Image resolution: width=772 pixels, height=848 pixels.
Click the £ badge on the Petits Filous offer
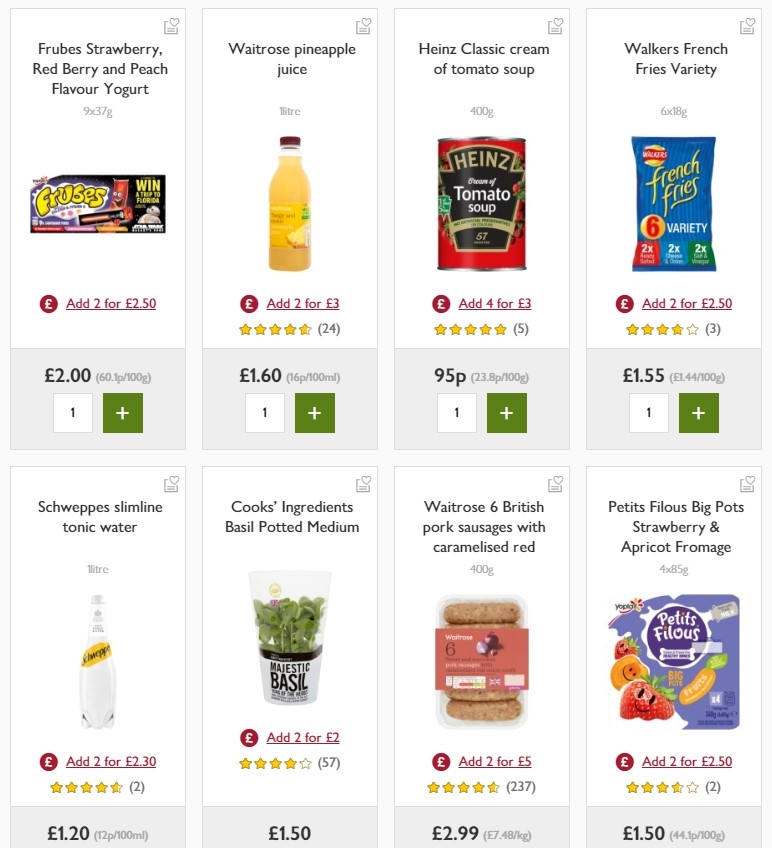(624, 761)
